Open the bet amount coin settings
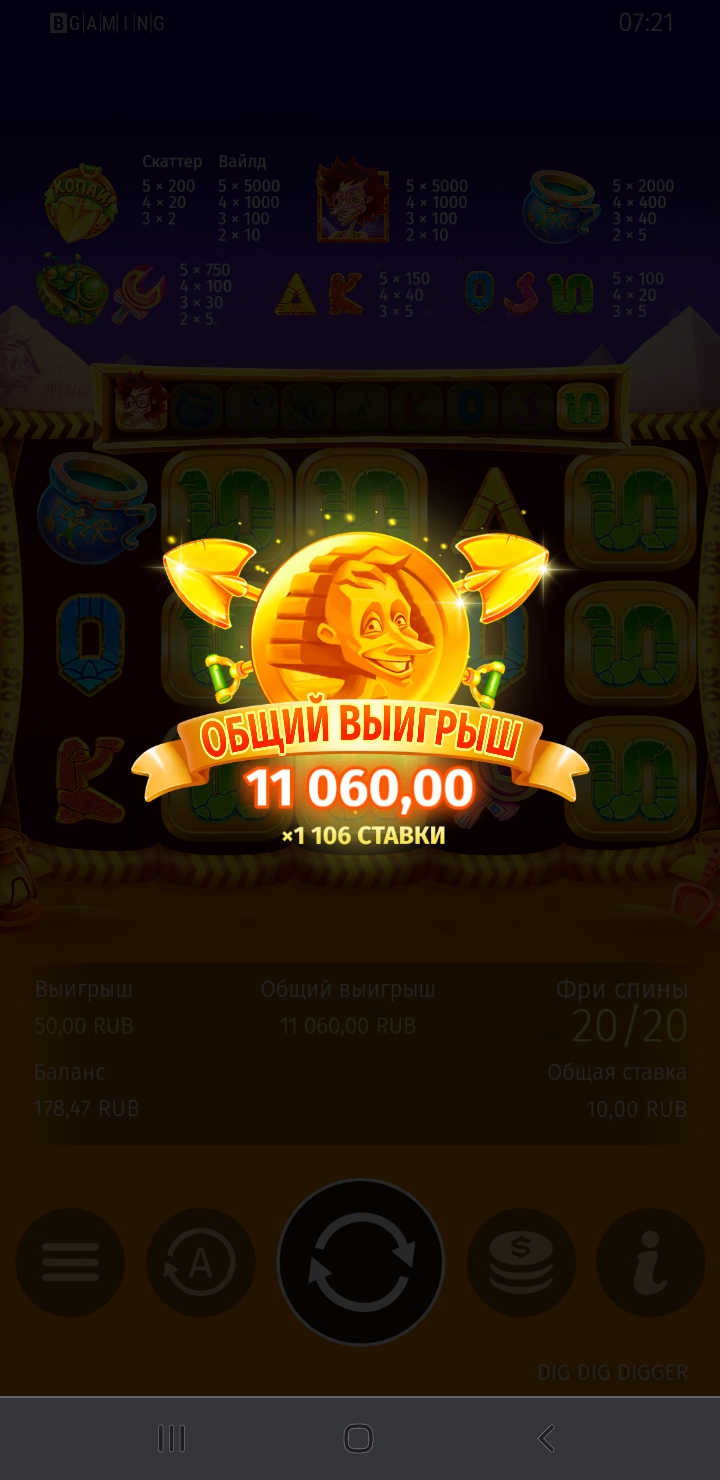720x1480 pixels. [x=521, y=1263]
